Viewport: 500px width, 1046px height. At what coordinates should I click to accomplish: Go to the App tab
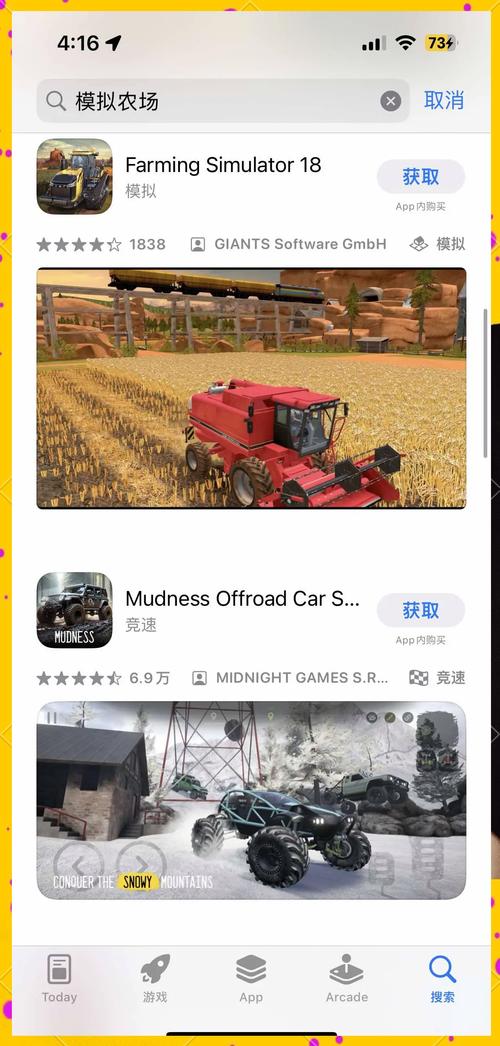point(251,979)
